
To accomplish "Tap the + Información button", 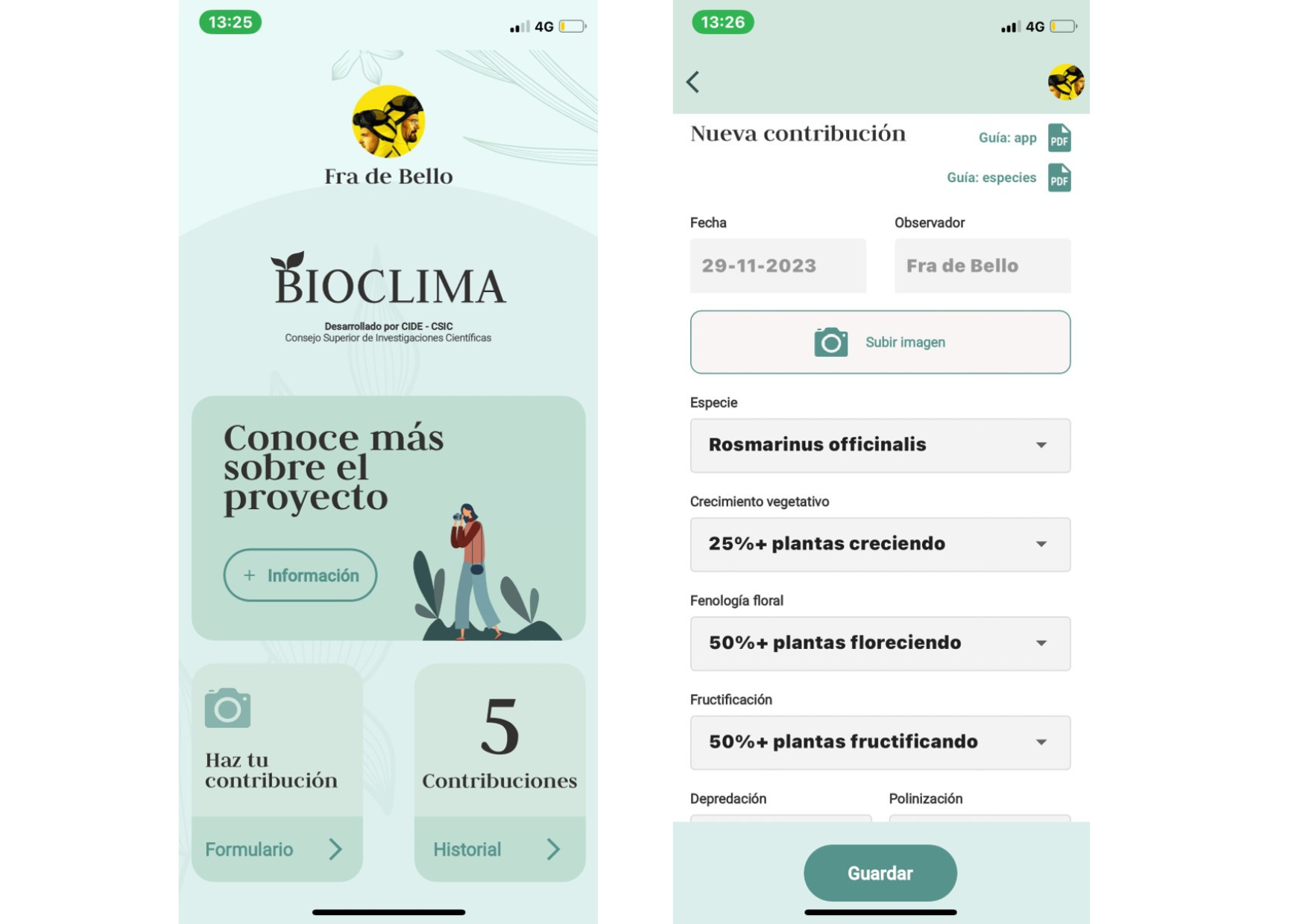I will click(300, 575).
